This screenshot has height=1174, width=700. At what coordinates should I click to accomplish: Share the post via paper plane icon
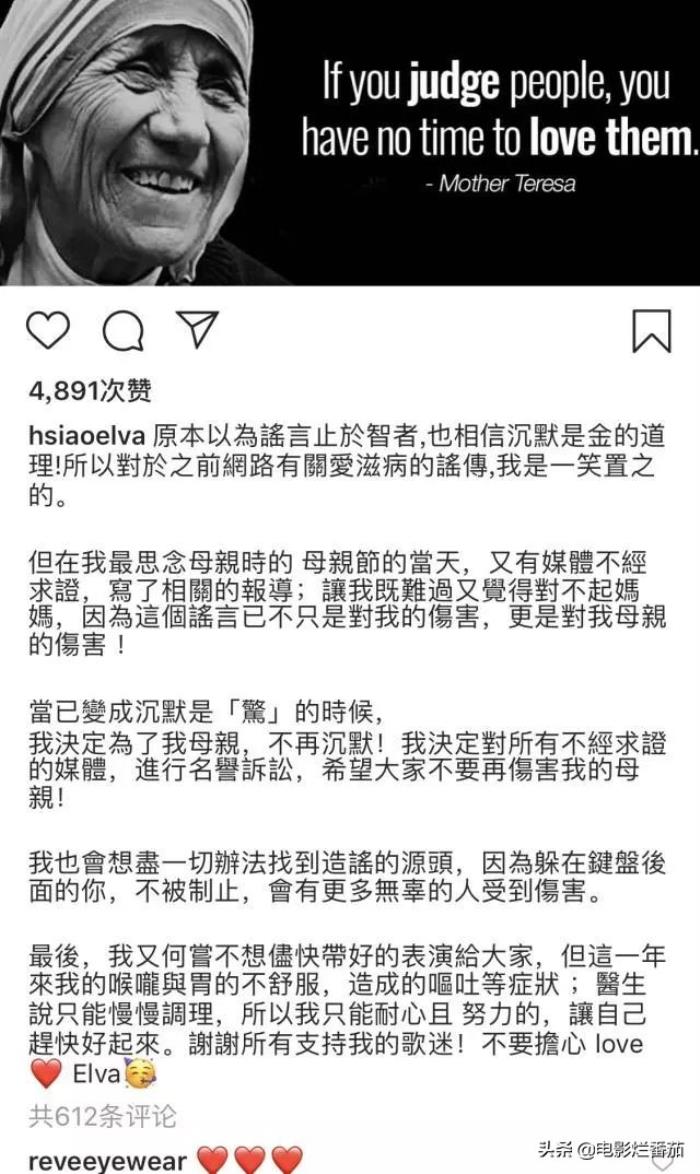197,330
